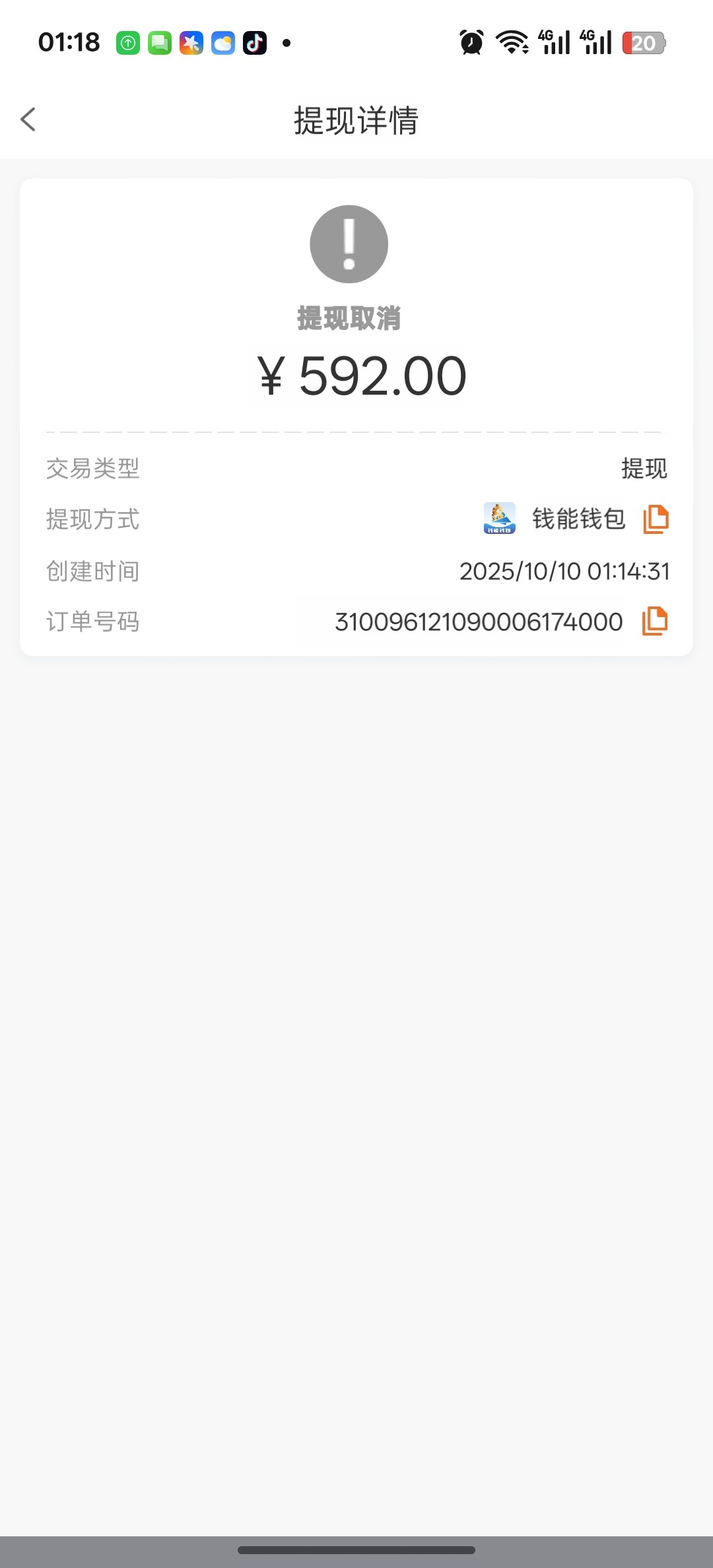Copy the order number 310096121090006174000
713x1568 pixels.
[655, 621]
